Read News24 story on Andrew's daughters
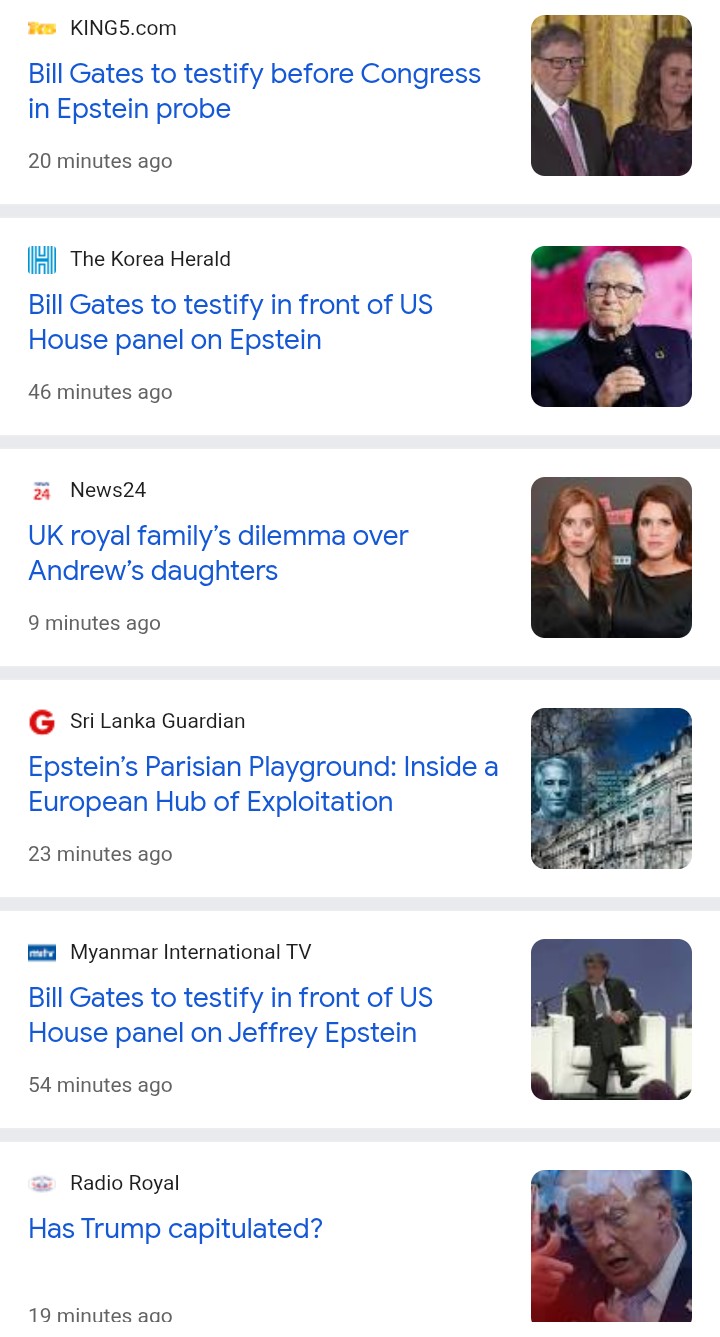Viewport: 720px width, 1337px height. [218, 553]
